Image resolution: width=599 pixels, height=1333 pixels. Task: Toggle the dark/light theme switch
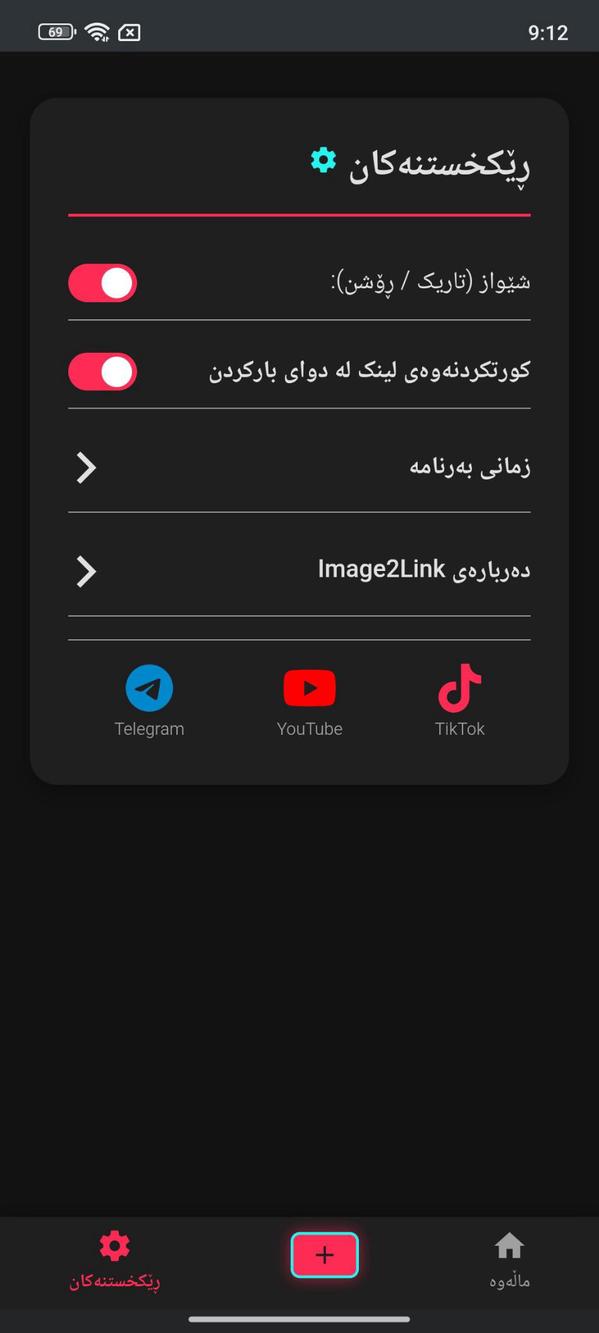[x=102, y=283]
